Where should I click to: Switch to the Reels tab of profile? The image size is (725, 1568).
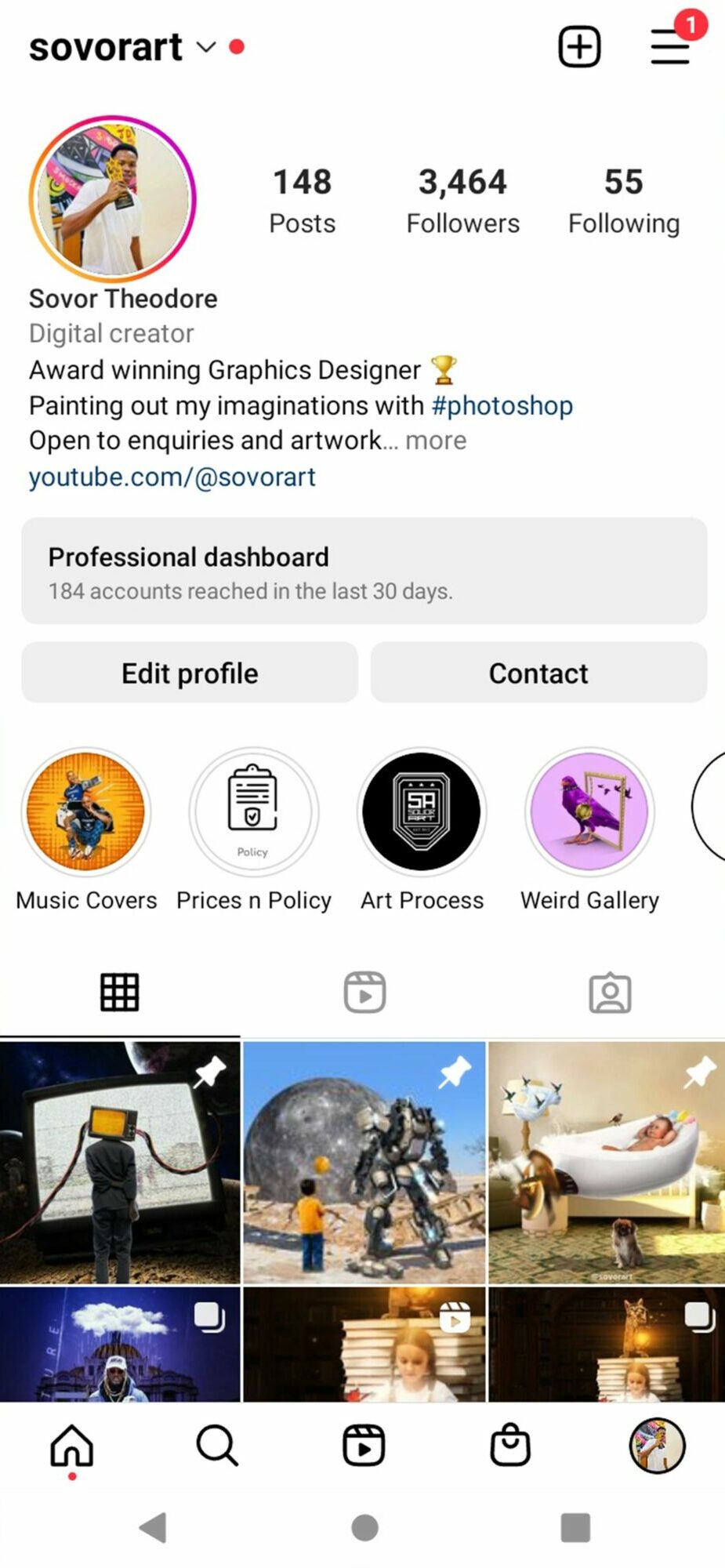point(364,993)
